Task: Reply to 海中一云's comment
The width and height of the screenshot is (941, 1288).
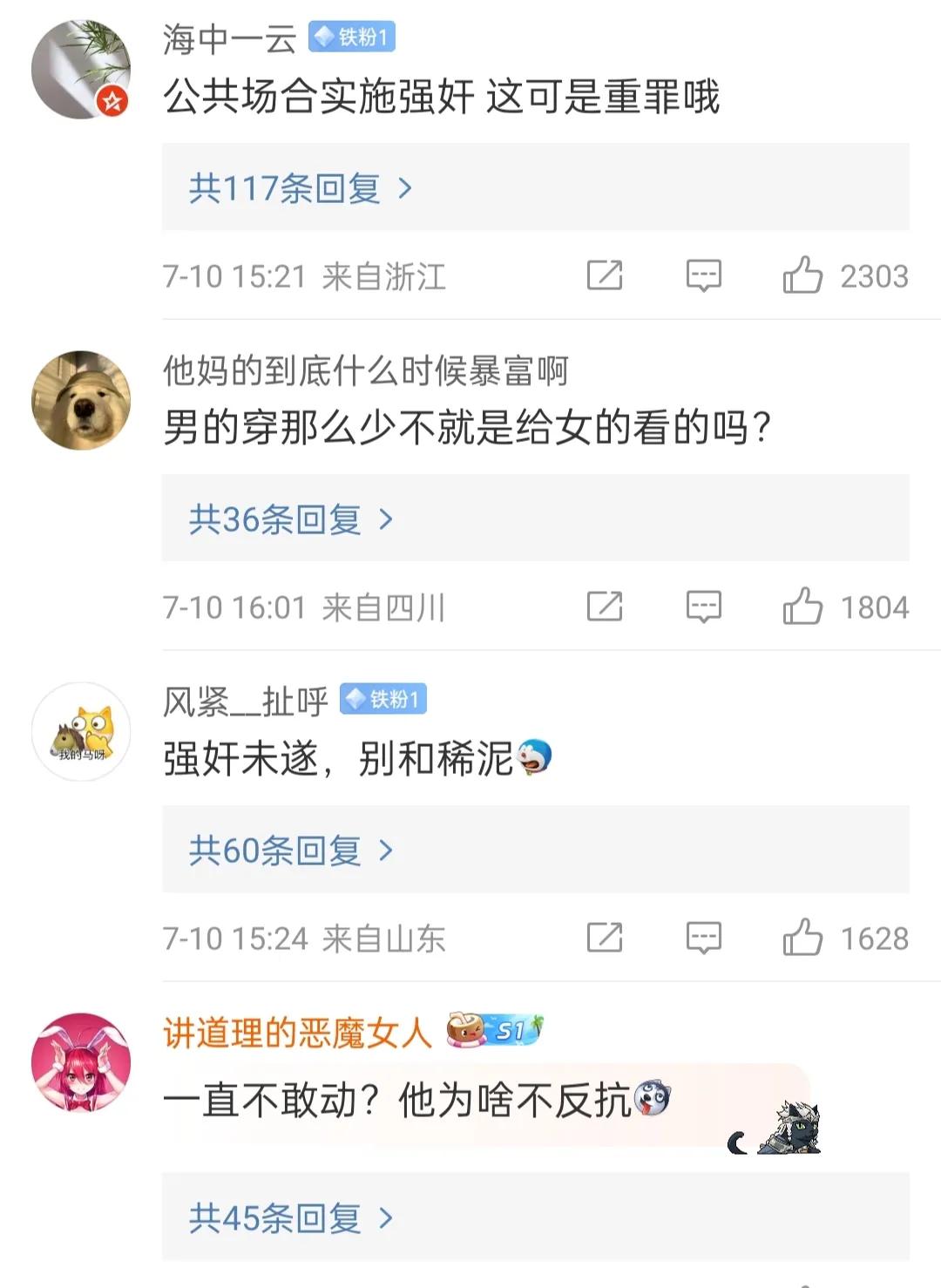Action: pos(703,276)
